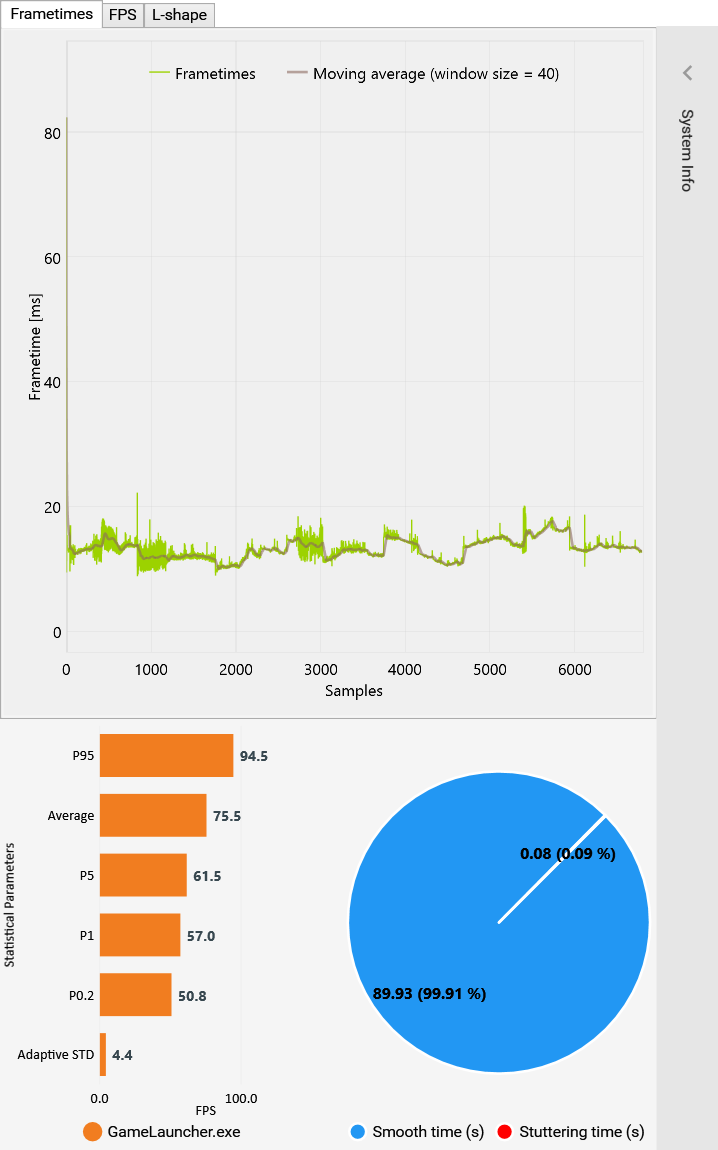The height and width of the screenshot is (1150, 718).
Task: Switch to the FPS tab
Action: [x=122, y=15]
